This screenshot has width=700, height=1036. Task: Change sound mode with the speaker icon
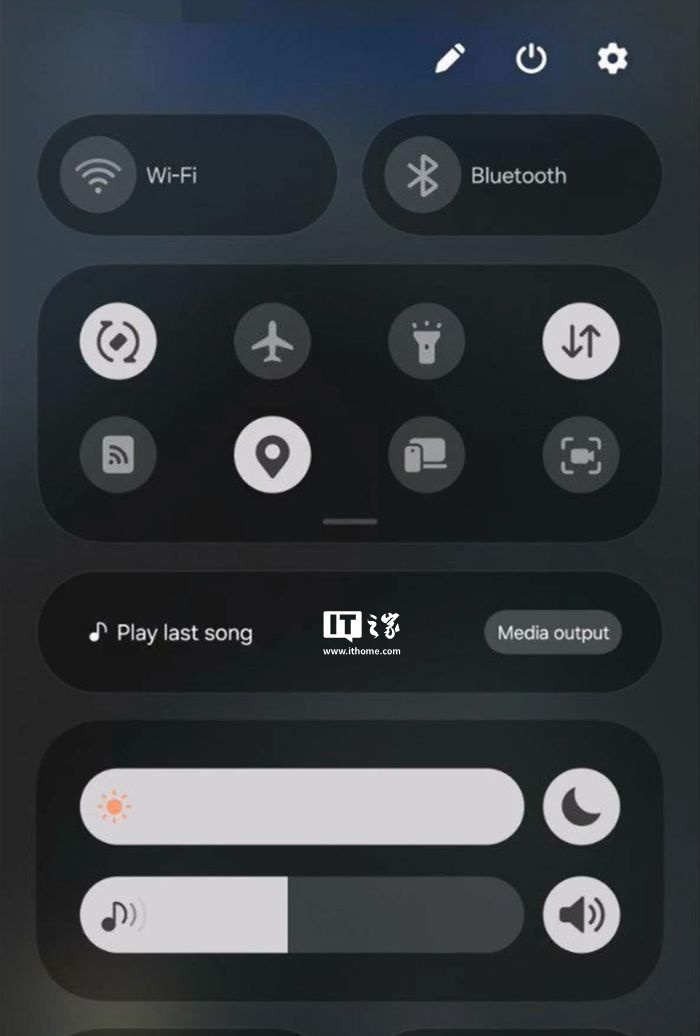click(x=581, y=915)
